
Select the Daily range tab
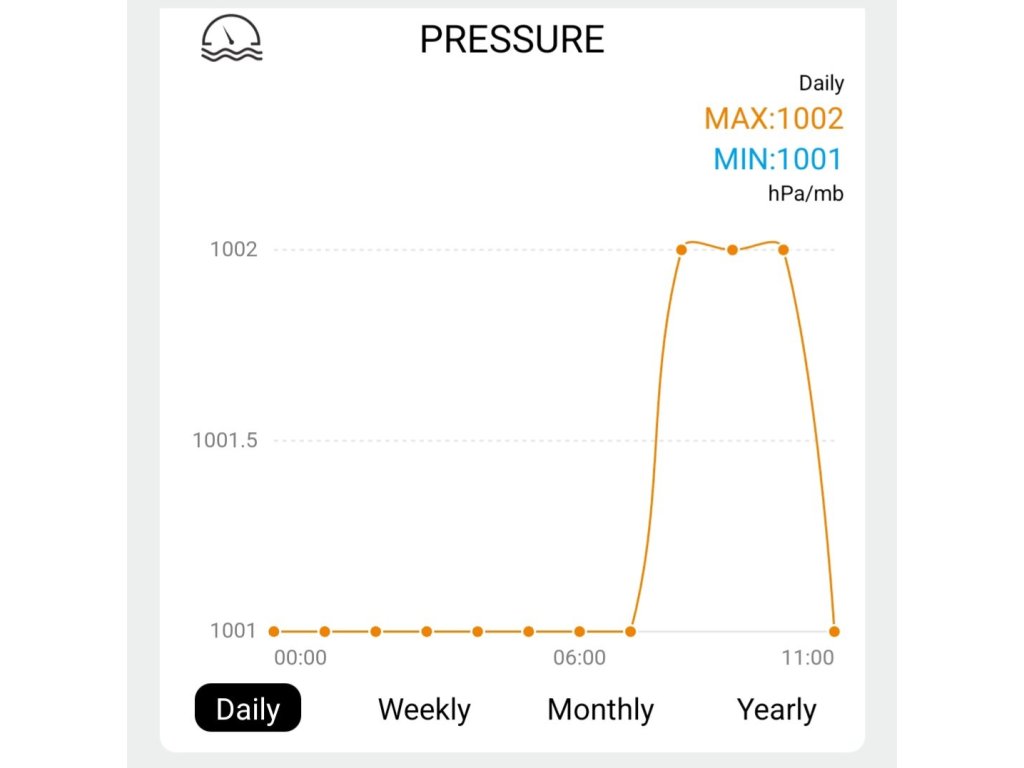coord(247,708)
